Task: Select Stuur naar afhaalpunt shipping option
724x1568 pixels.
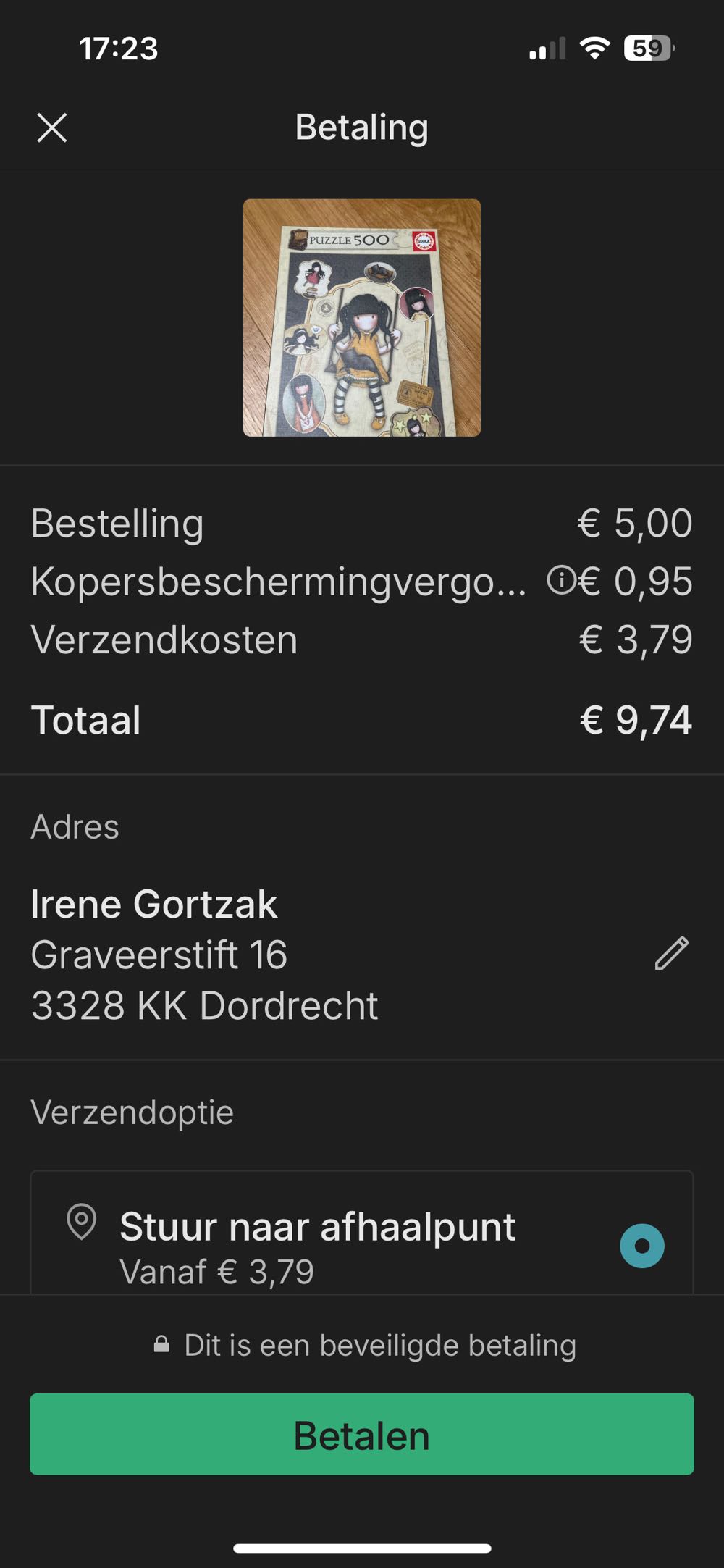Action: coord(641,1246)
